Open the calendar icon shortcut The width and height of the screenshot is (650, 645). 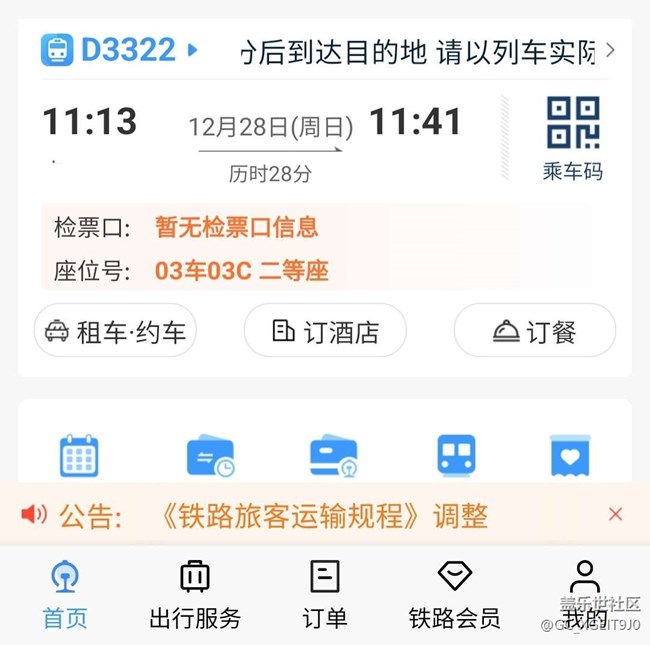79,456
